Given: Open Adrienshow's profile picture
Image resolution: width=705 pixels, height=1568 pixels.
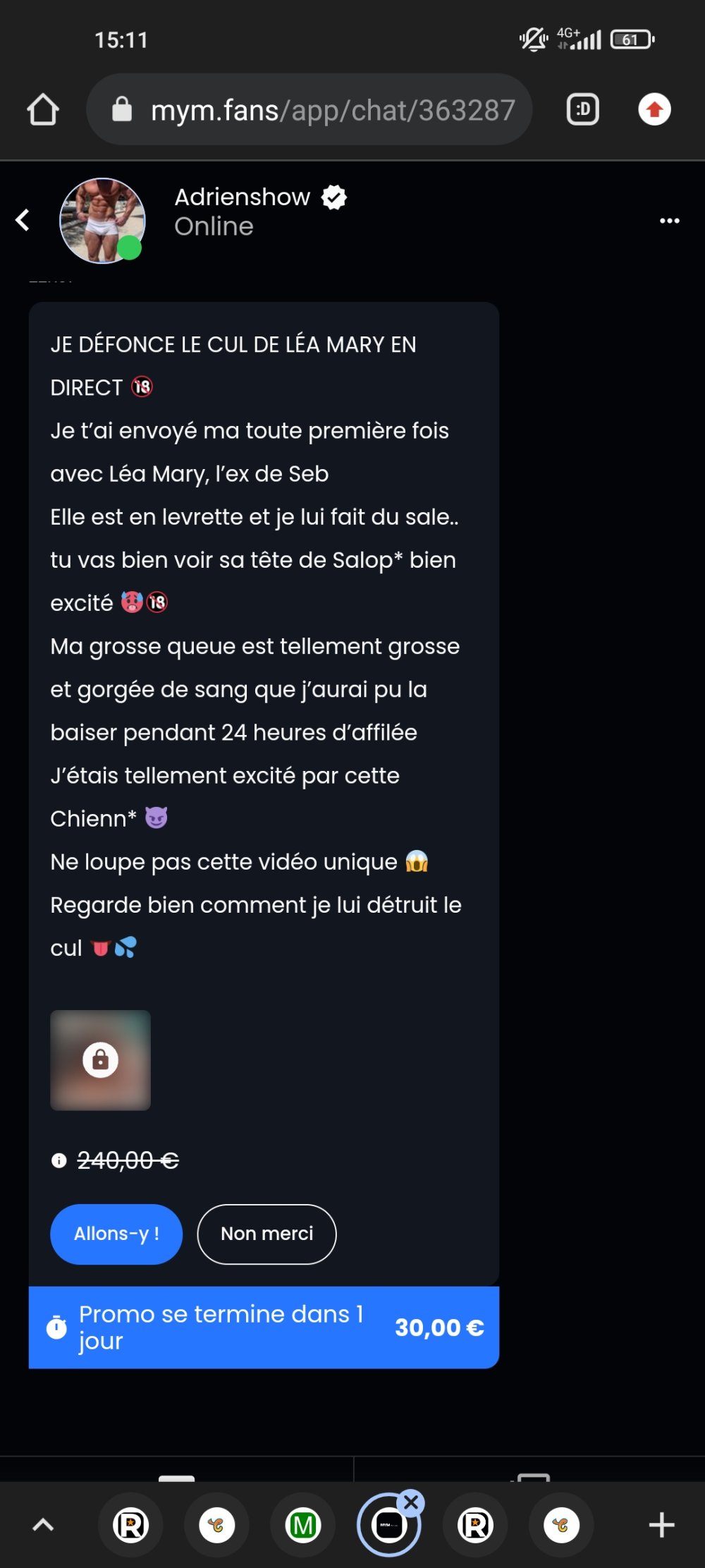Looking at the screenshot, I should pos(102,221).
